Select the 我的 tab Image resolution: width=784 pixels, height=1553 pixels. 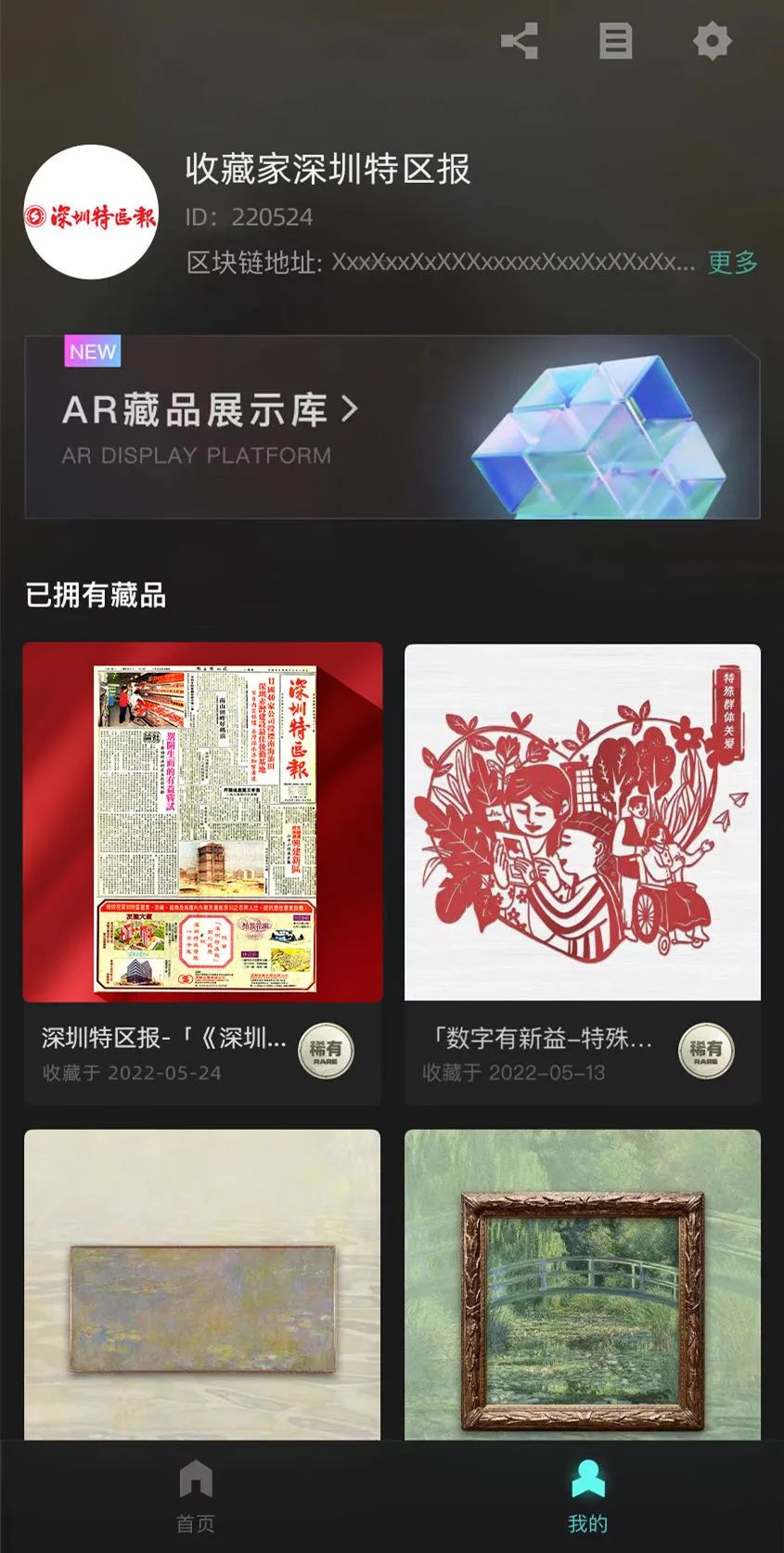tap(587, 1496)
